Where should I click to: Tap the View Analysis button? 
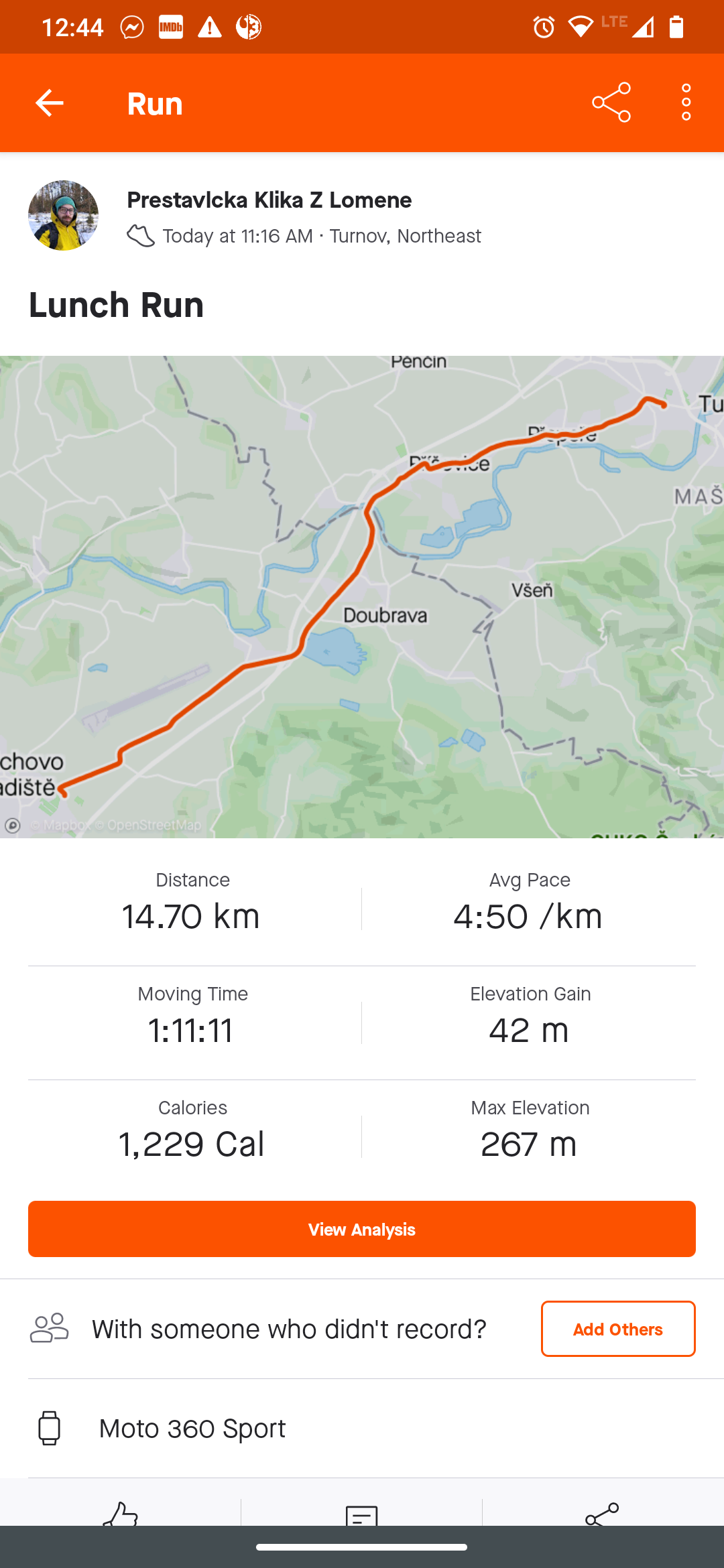(362, 1229)
